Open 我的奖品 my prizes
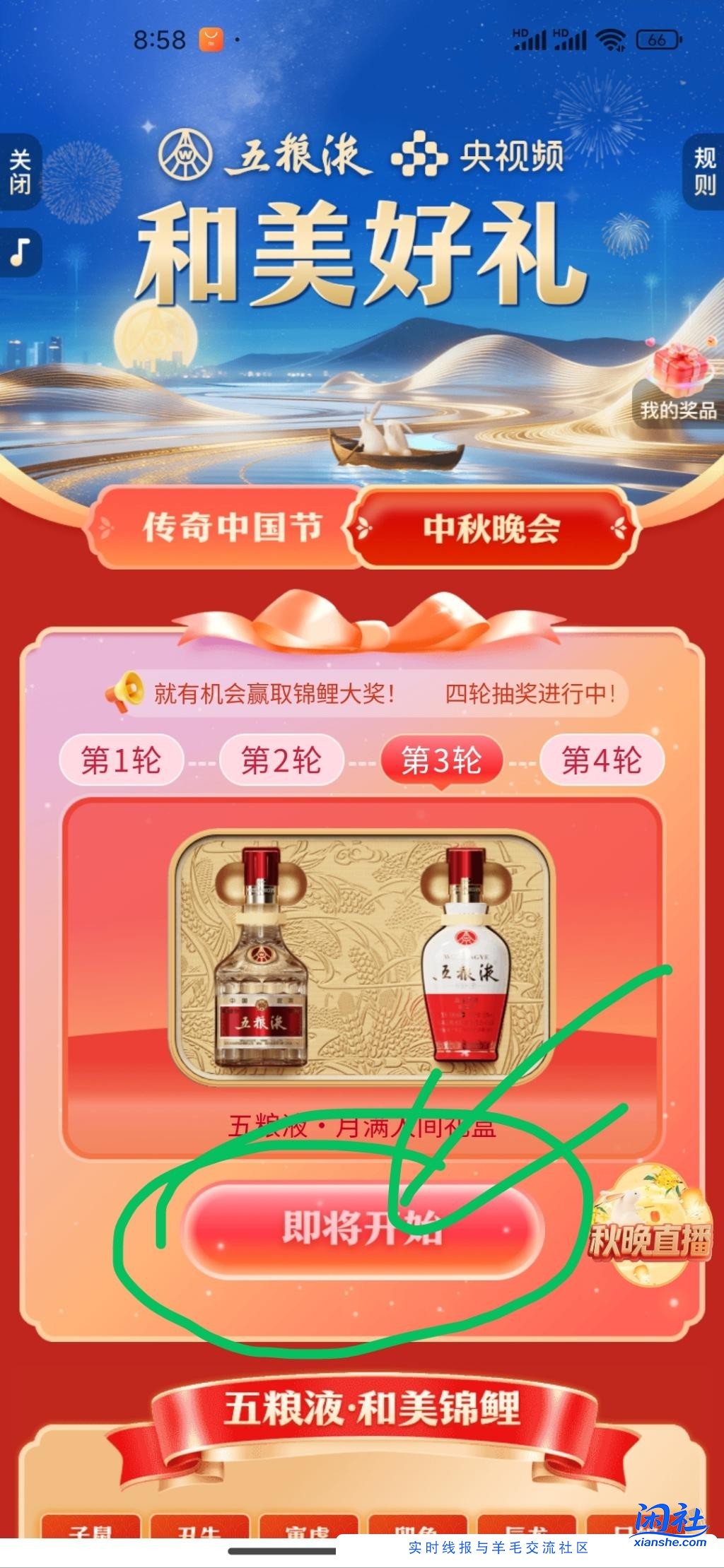Viewport: 724px width, 1568px height. (677, 389)
